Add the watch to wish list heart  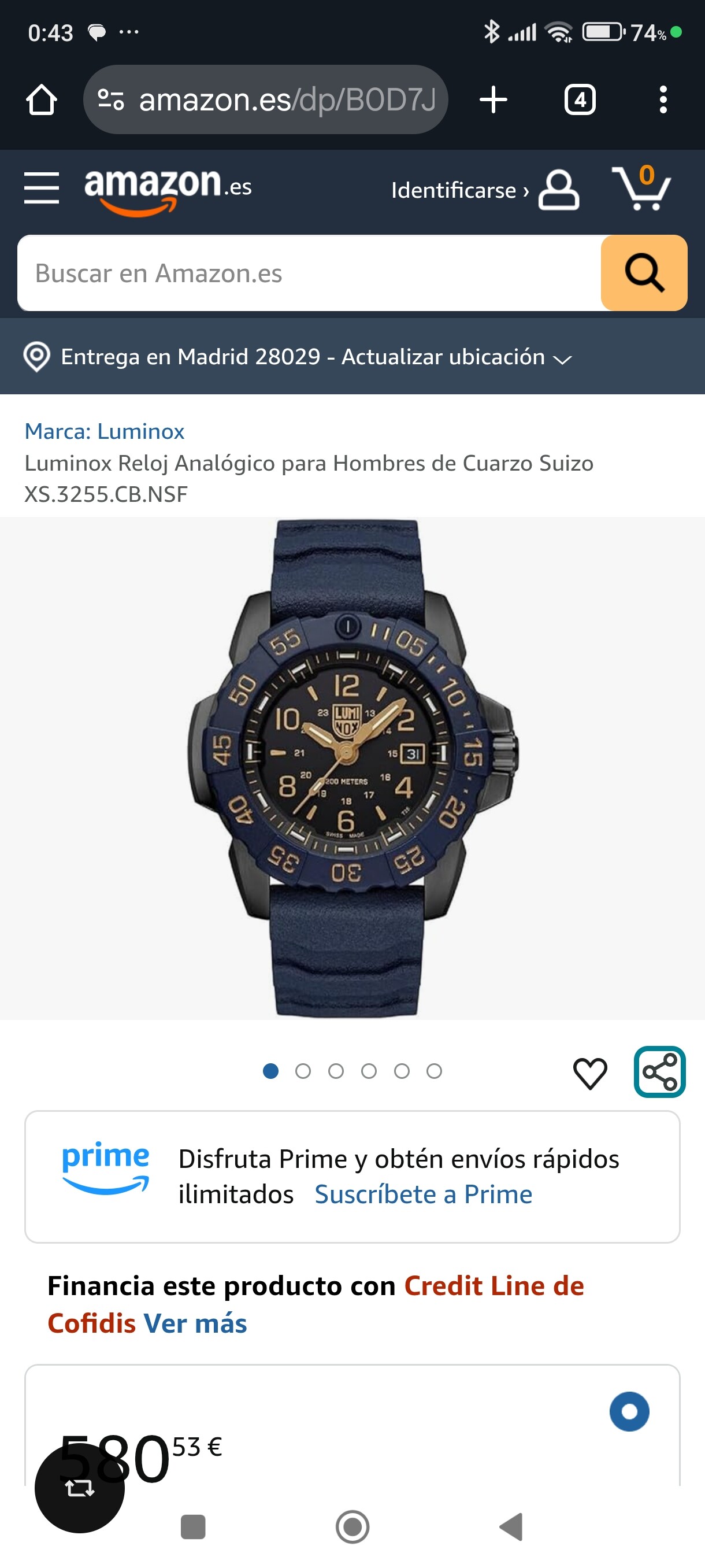tap(589, 1073)
